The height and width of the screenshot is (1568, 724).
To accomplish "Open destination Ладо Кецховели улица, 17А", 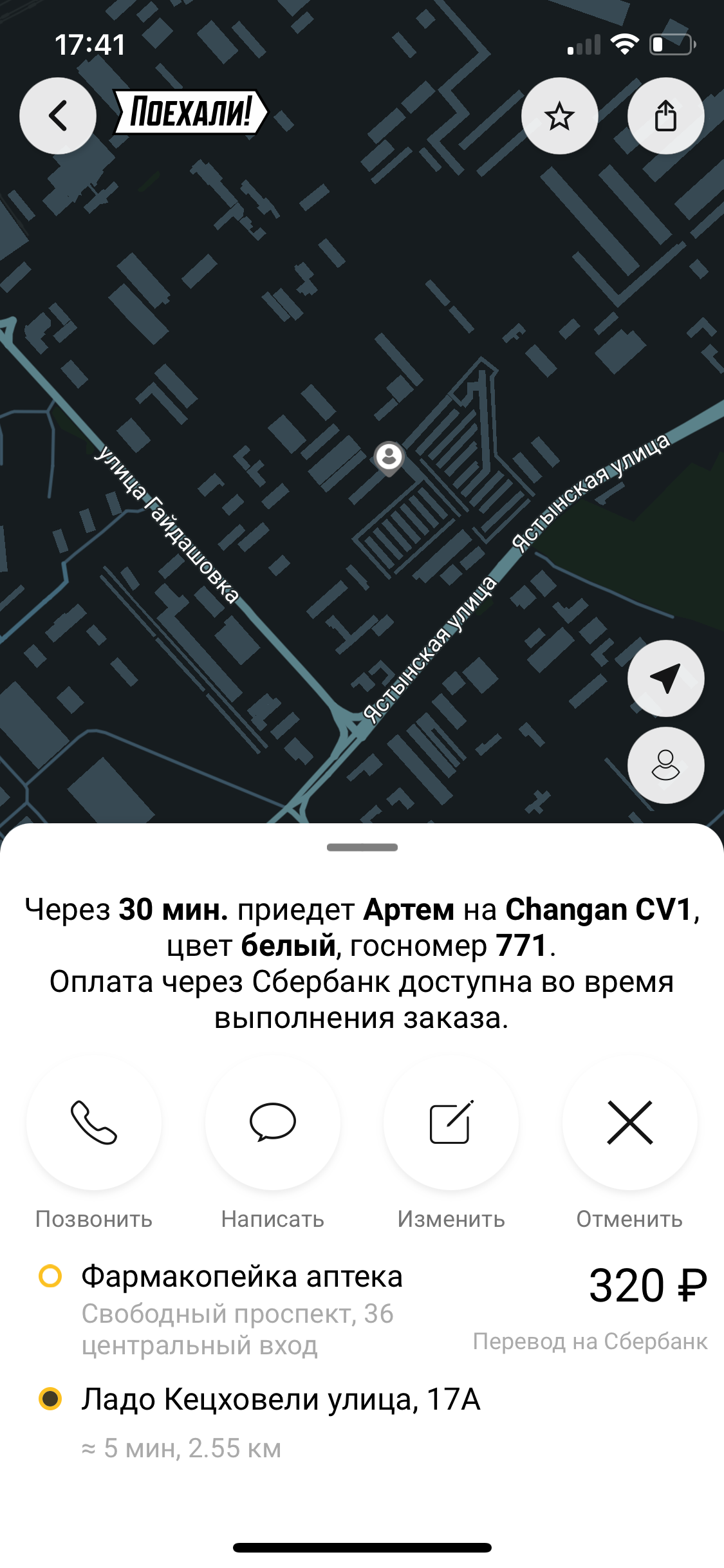I will 281,1399.
